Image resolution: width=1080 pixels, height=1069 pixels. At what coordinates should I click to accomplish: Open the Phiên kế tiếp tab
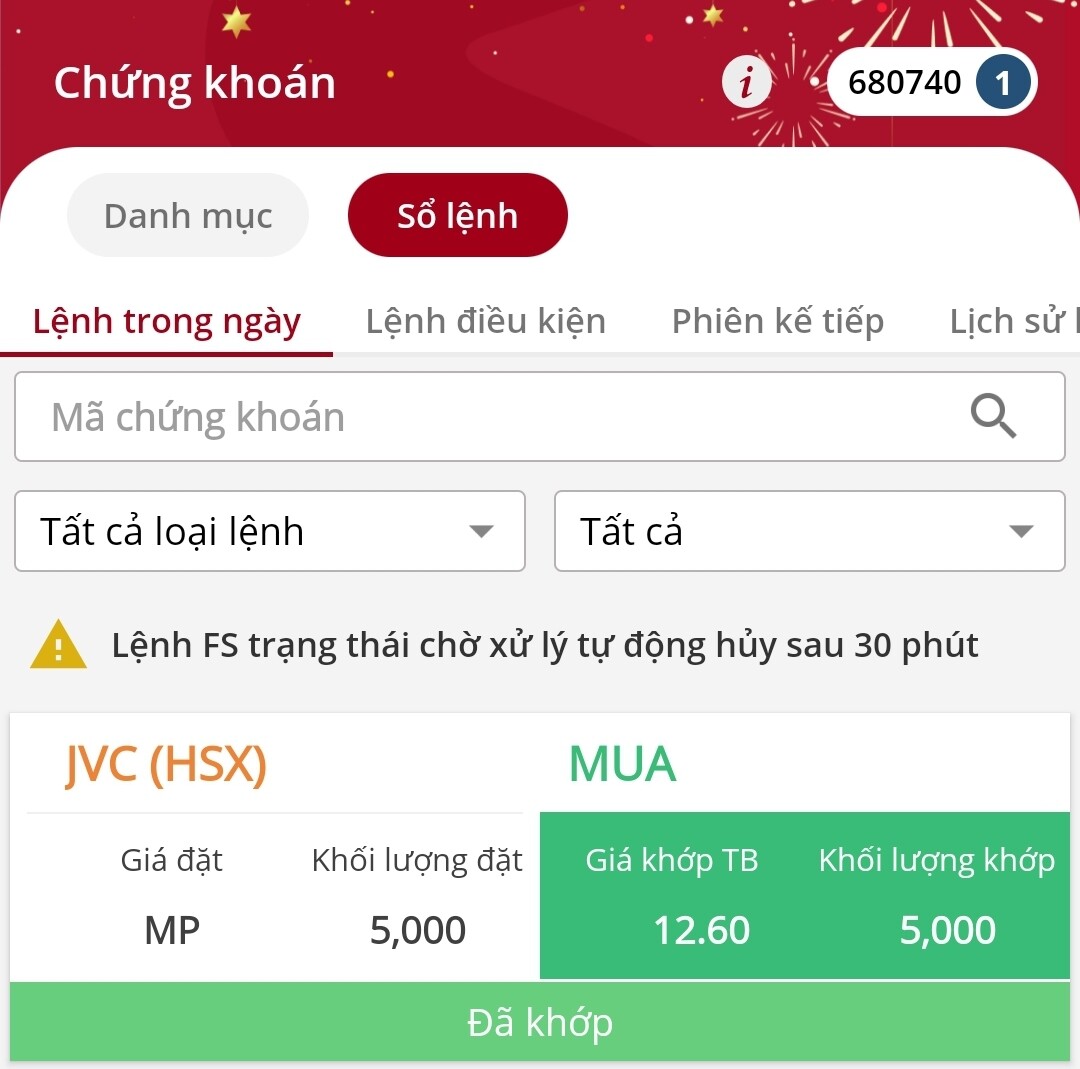777,322
